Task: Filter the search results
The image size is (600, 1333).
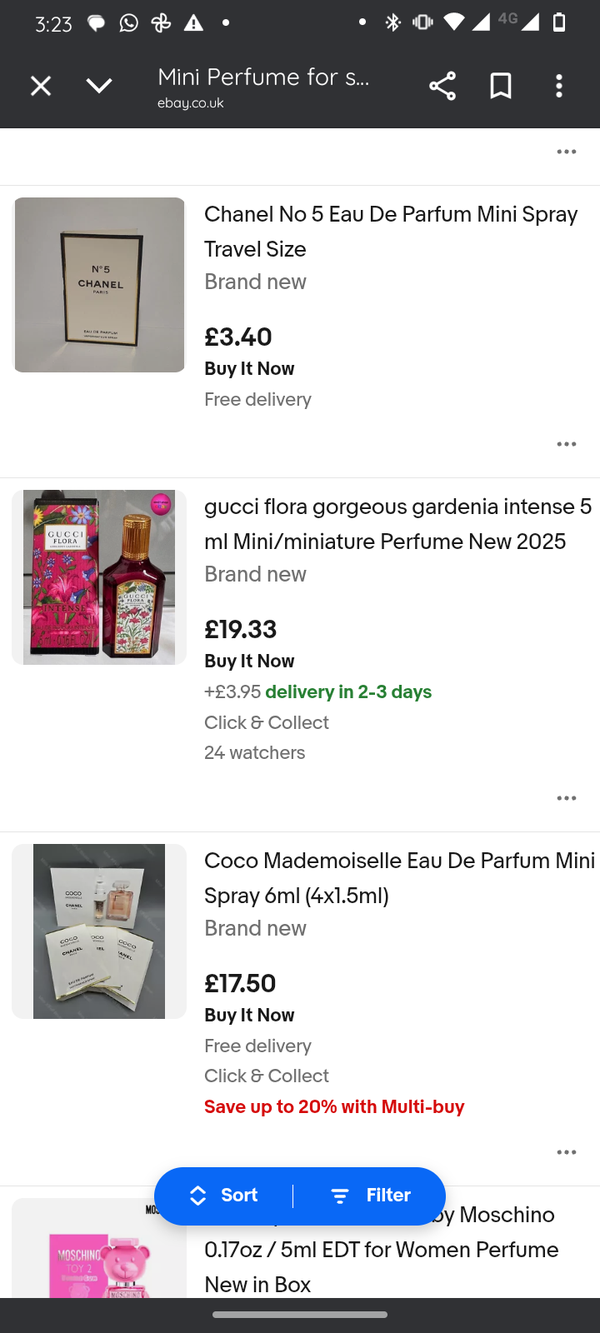Action: tap(371, 1195)
